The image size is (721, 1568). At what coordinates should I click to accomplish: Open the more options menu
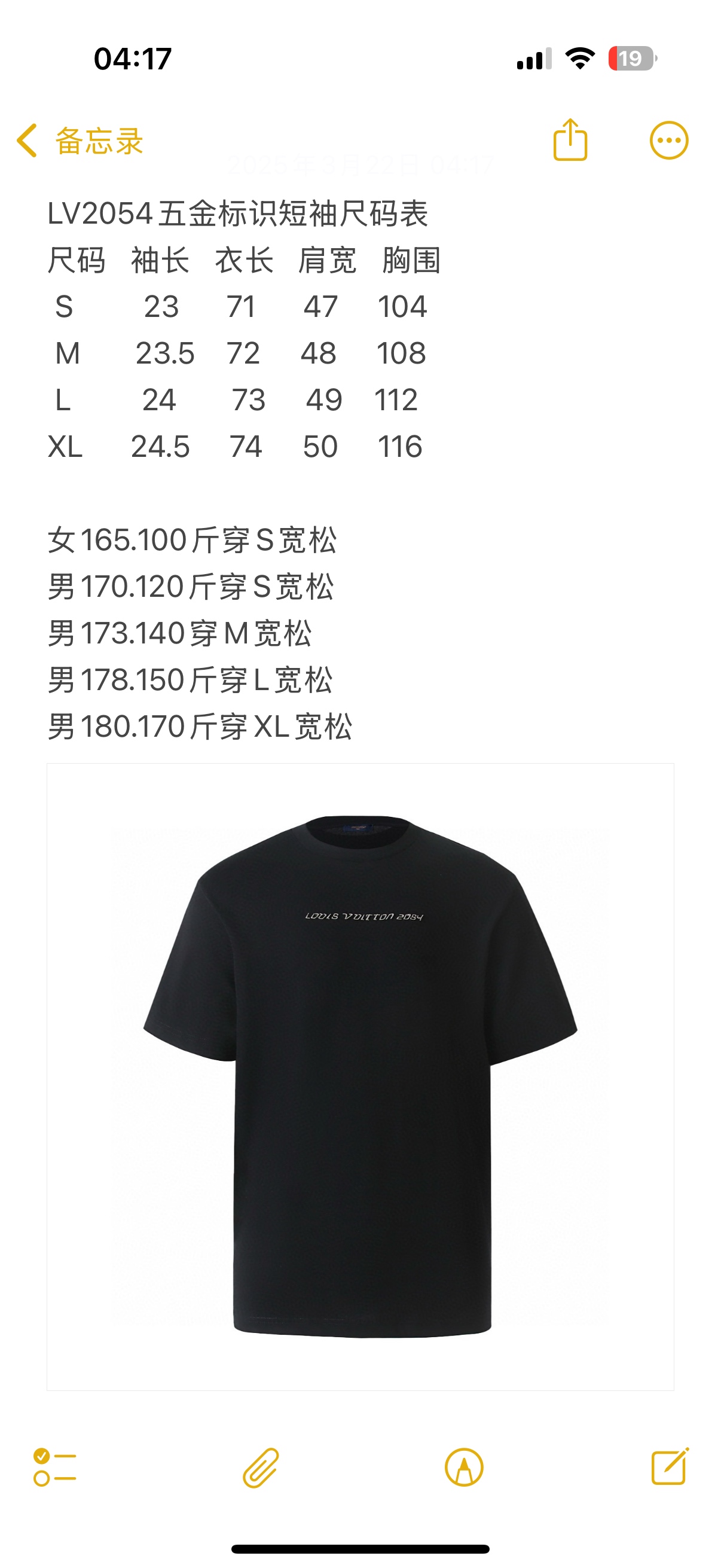[x=668, y=141]
